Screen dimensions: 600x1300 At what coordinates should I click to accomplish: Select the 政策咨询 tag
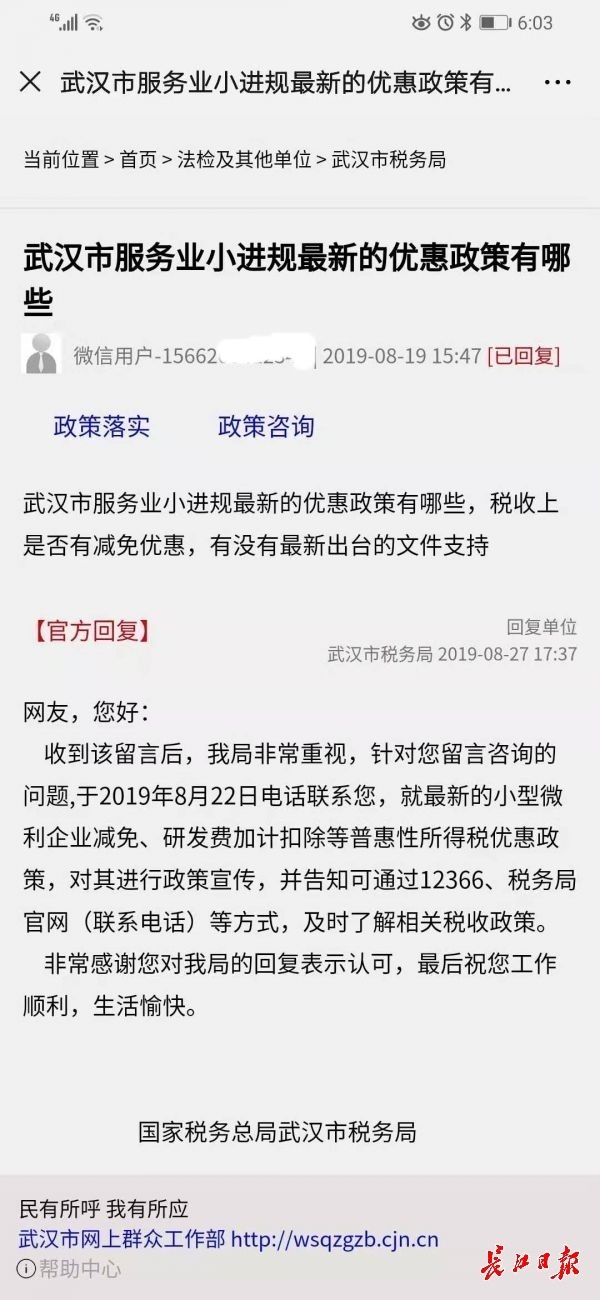[266, 427]
